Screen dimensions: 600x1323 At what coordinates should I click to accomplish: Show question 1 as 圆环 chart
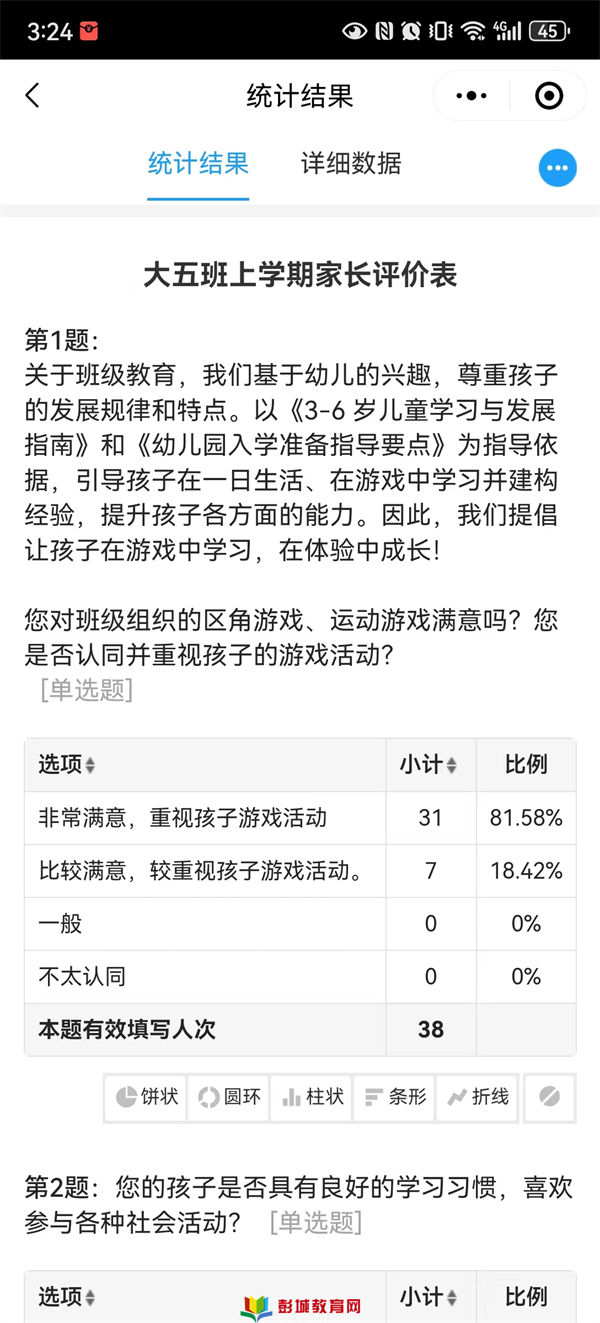click(x=228, y=1097)
